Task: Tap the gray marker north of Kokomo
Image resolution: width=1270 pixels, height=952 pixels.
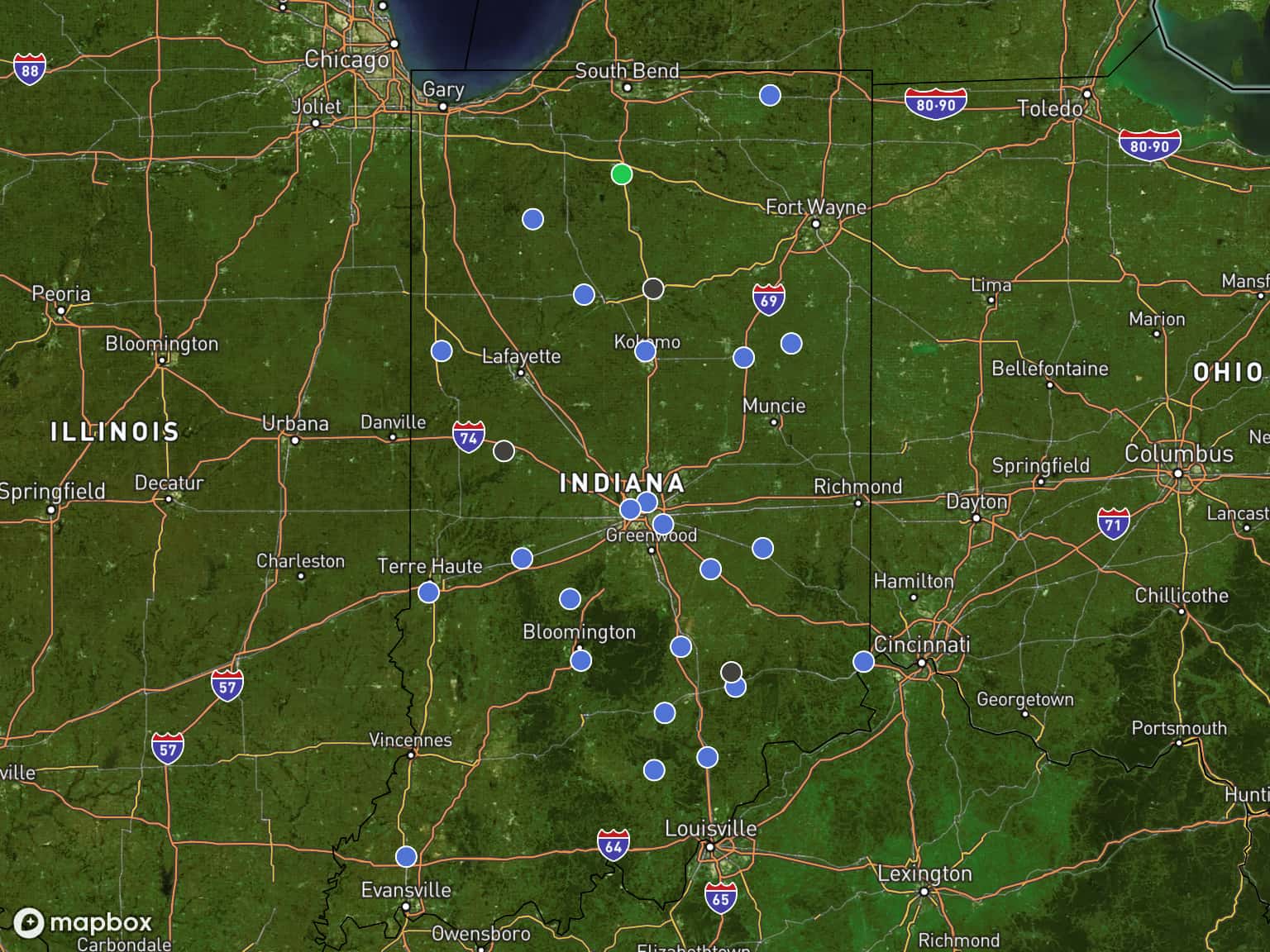Action: point(653,288)
